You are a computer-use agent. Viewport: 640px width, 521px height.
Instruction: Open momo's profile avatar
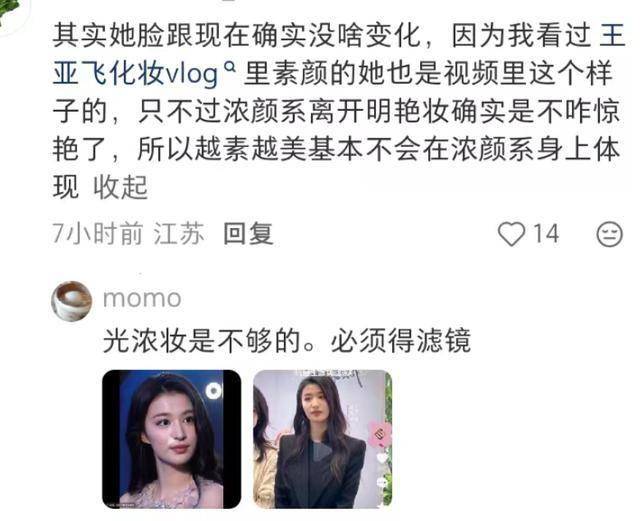pyautogui.click(x=72, y=300)
